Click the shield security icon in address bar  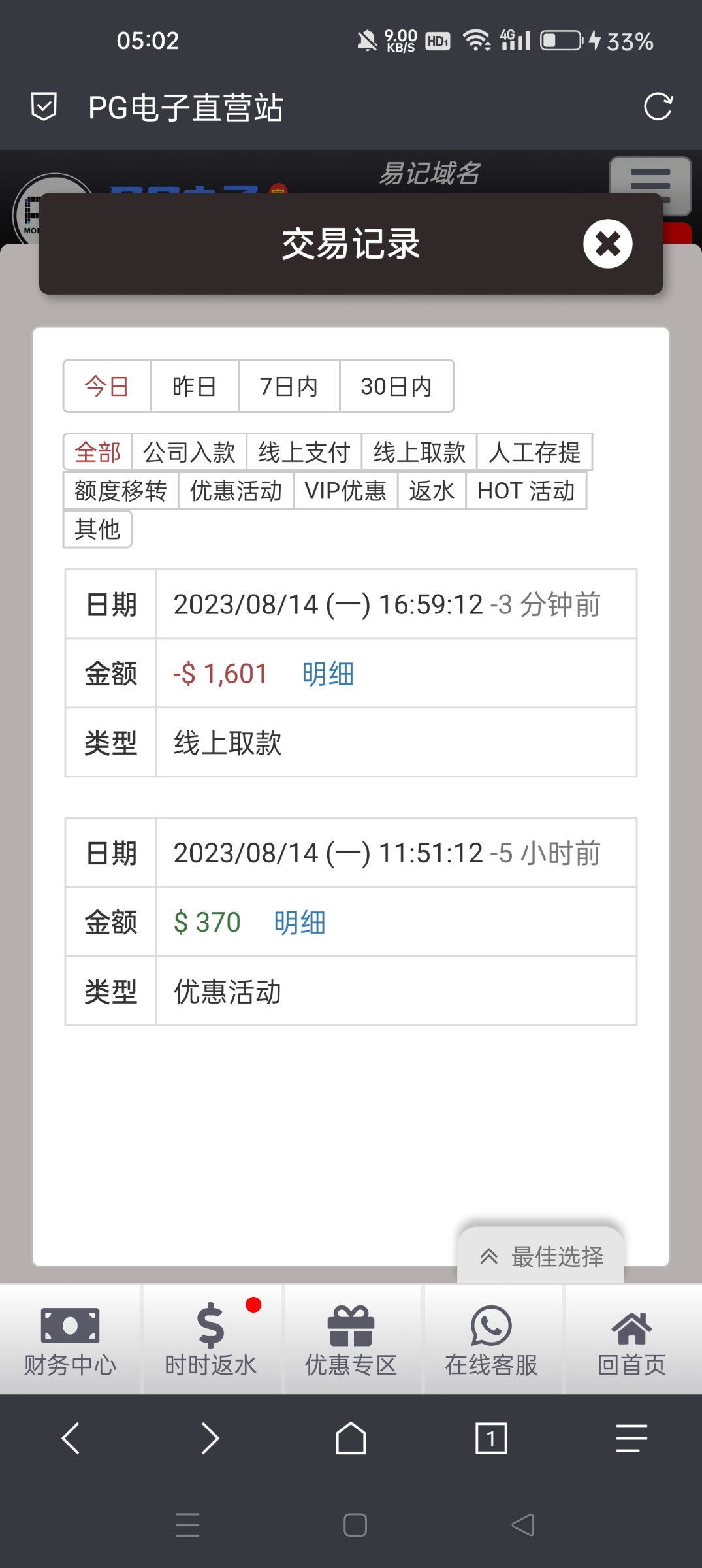pos(44,107)
